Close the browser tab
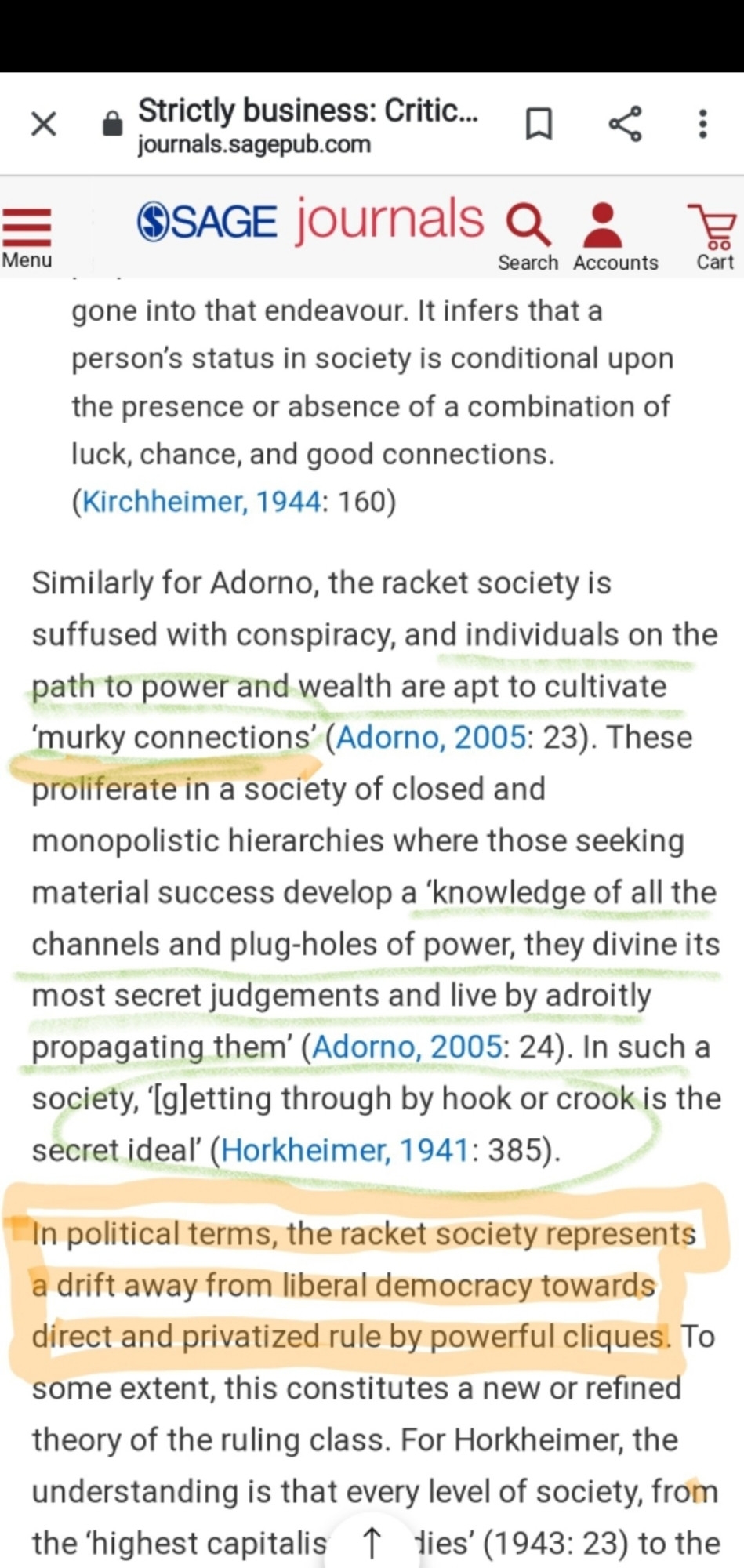This screenshot has height=1568, width=744. coord(44,123)
